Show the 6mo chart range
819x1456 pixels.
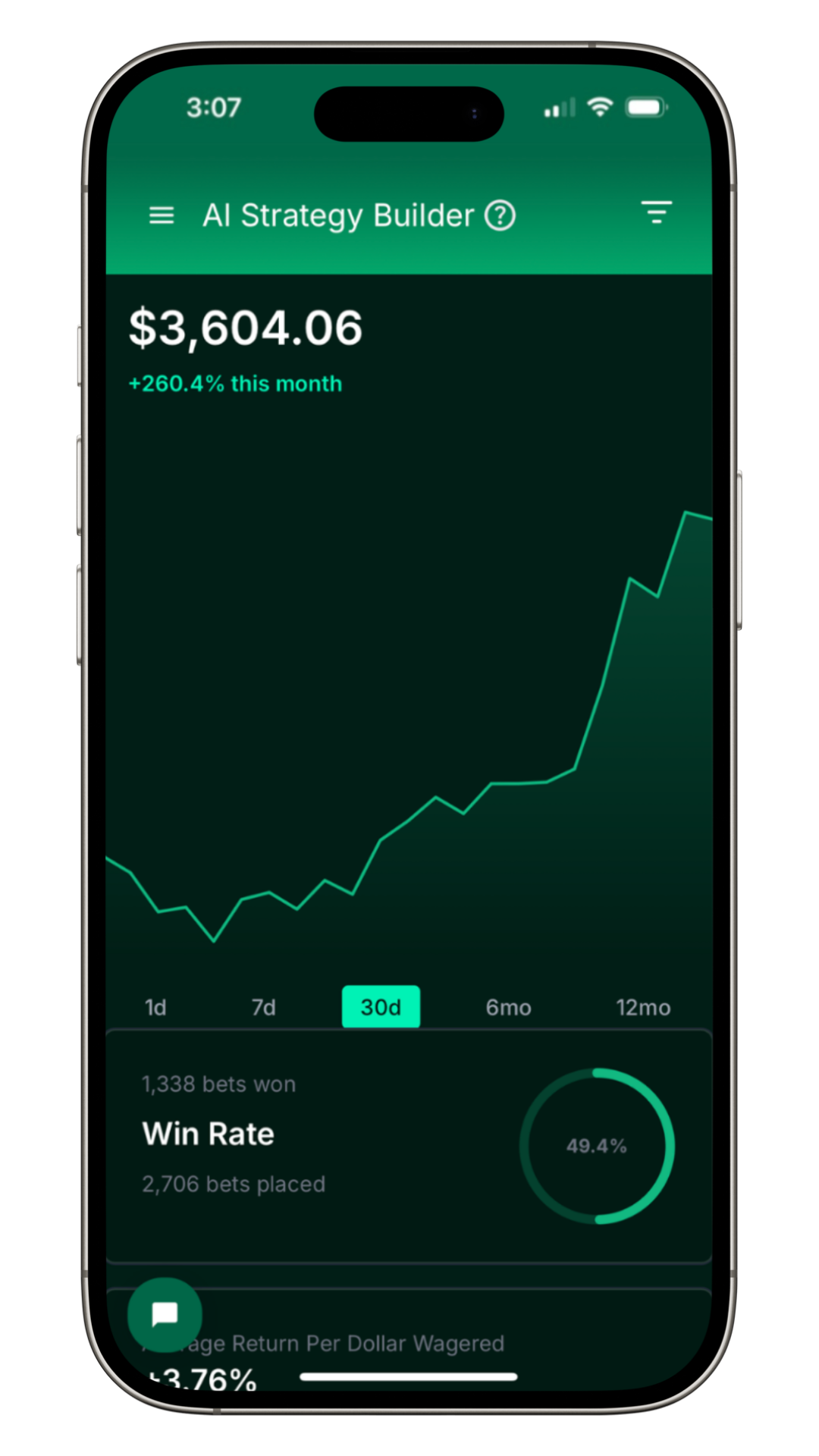pos(508,1007)
